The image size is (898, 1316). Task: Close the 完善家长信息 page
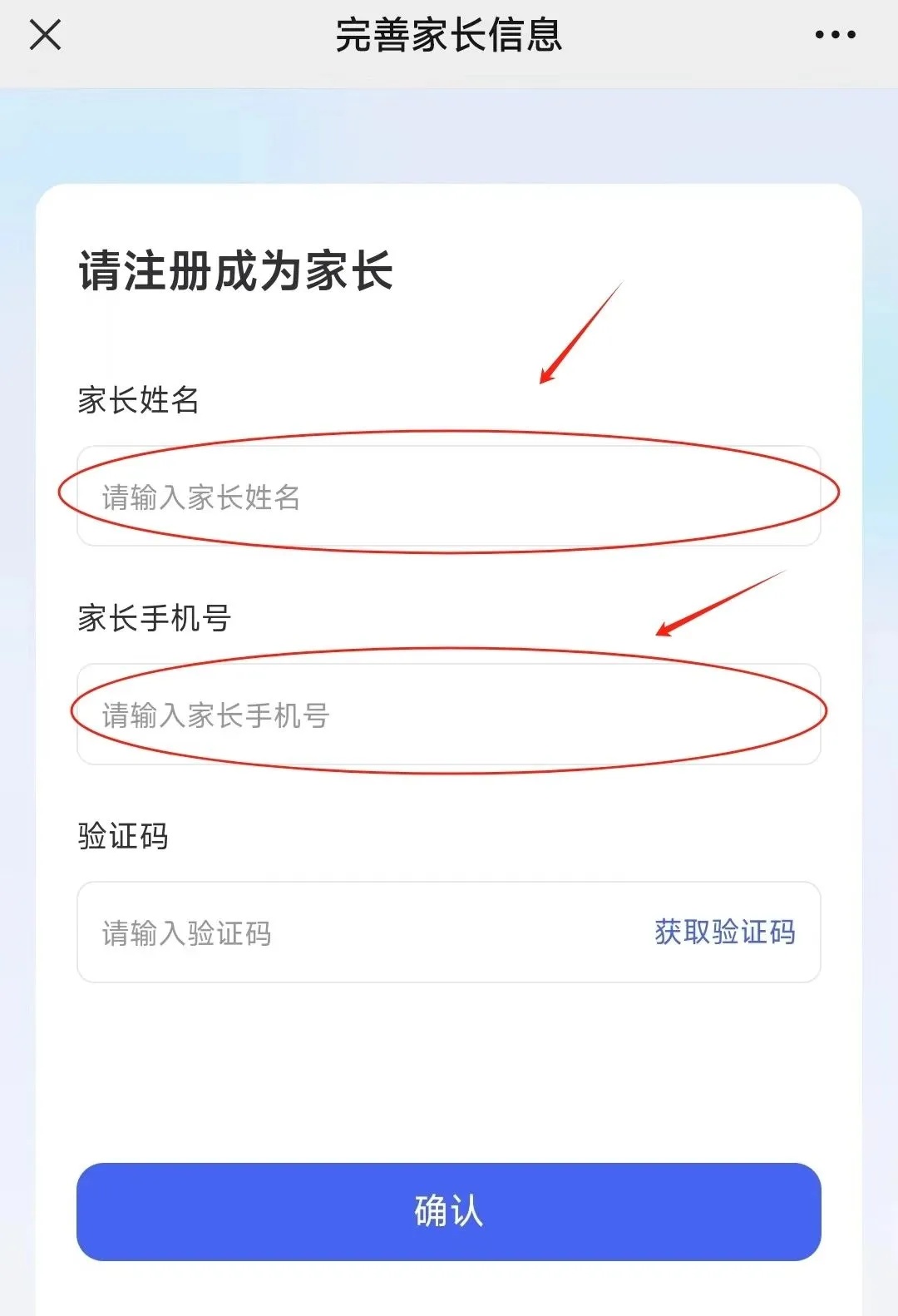click(x=45, y=35)
